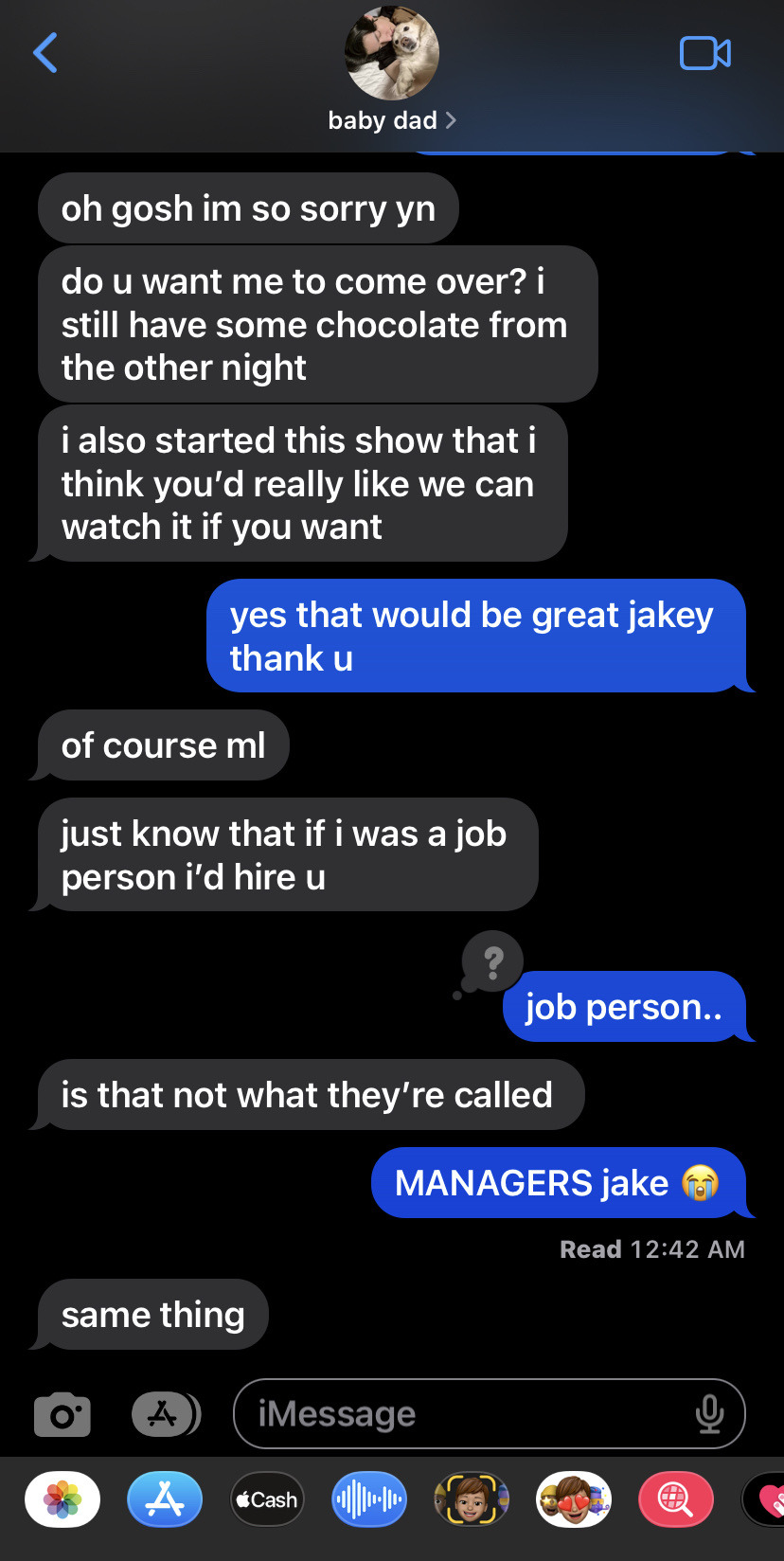Open the App Store iMessage app
The height and width of the screenshot is (1561, 784).
(x=165, y=1499)
